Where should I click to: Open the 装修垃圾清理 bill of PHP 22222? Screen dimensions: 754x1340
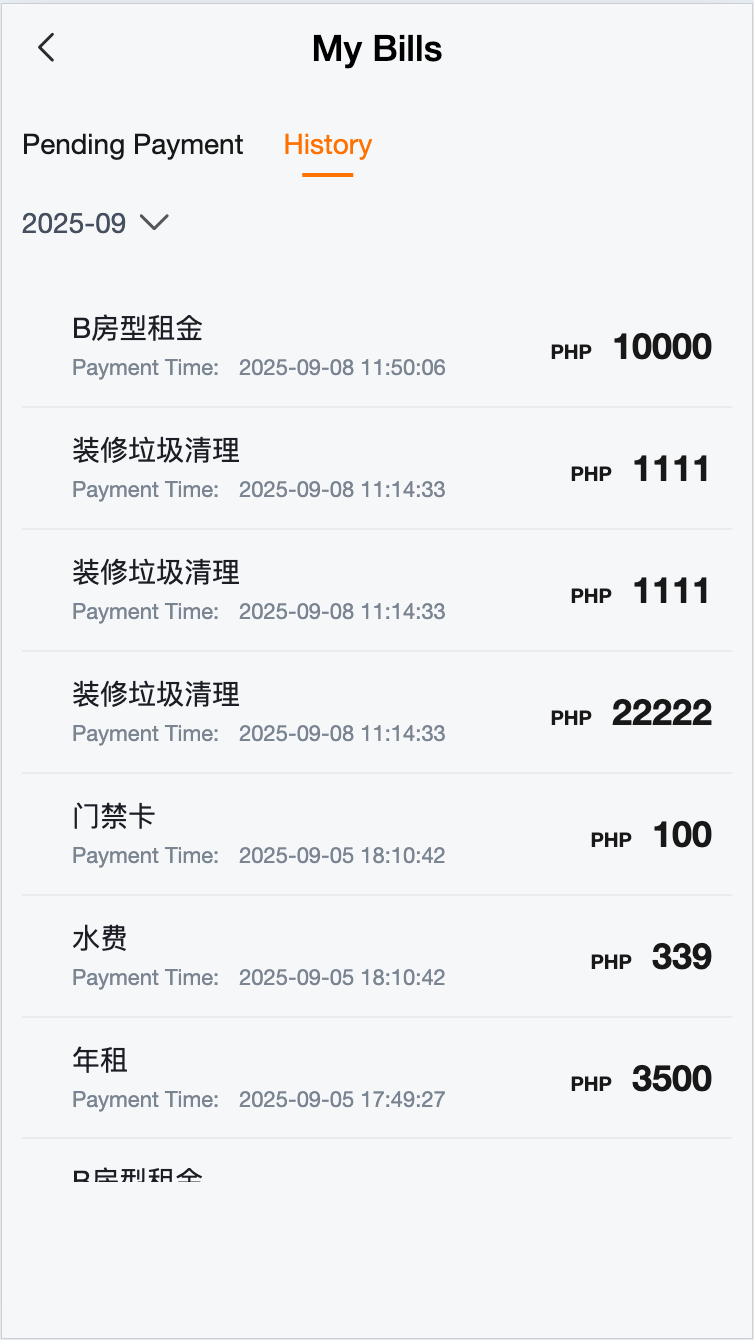pos(376,712)
